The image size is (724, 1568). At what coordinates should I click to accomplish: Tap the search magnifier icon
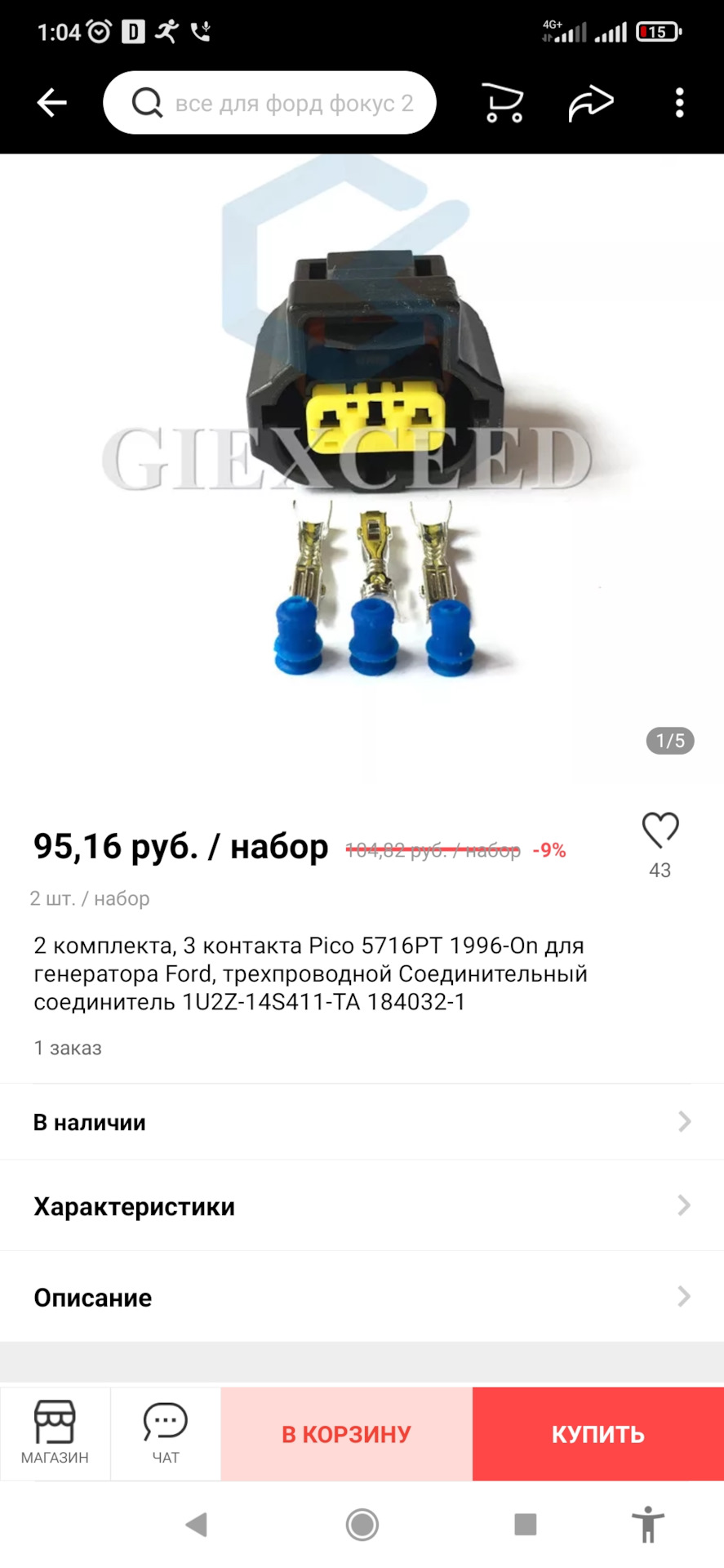(x=145, y=103)
